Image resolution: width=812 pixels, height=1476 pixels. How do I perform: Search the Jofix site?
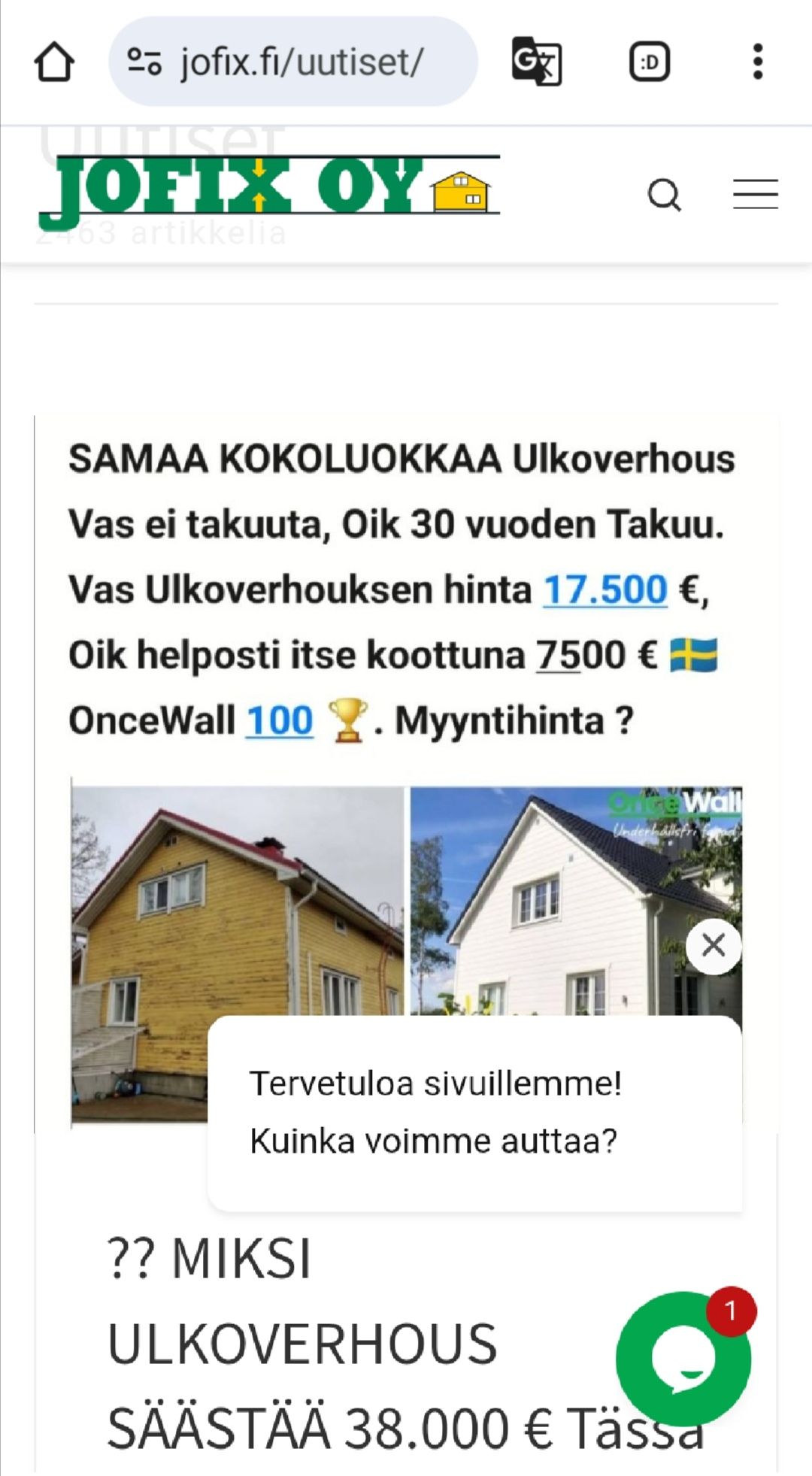click(664, 195)
